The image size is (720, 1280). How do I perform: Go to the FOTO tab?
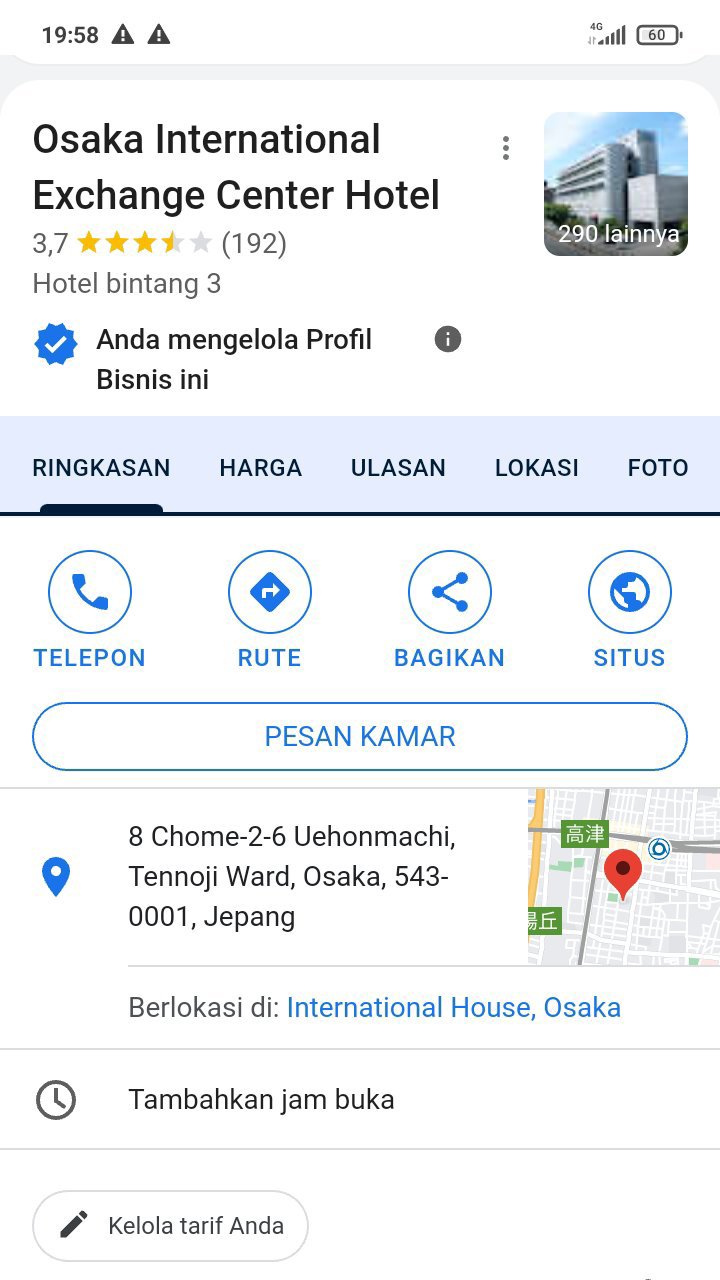657,467
